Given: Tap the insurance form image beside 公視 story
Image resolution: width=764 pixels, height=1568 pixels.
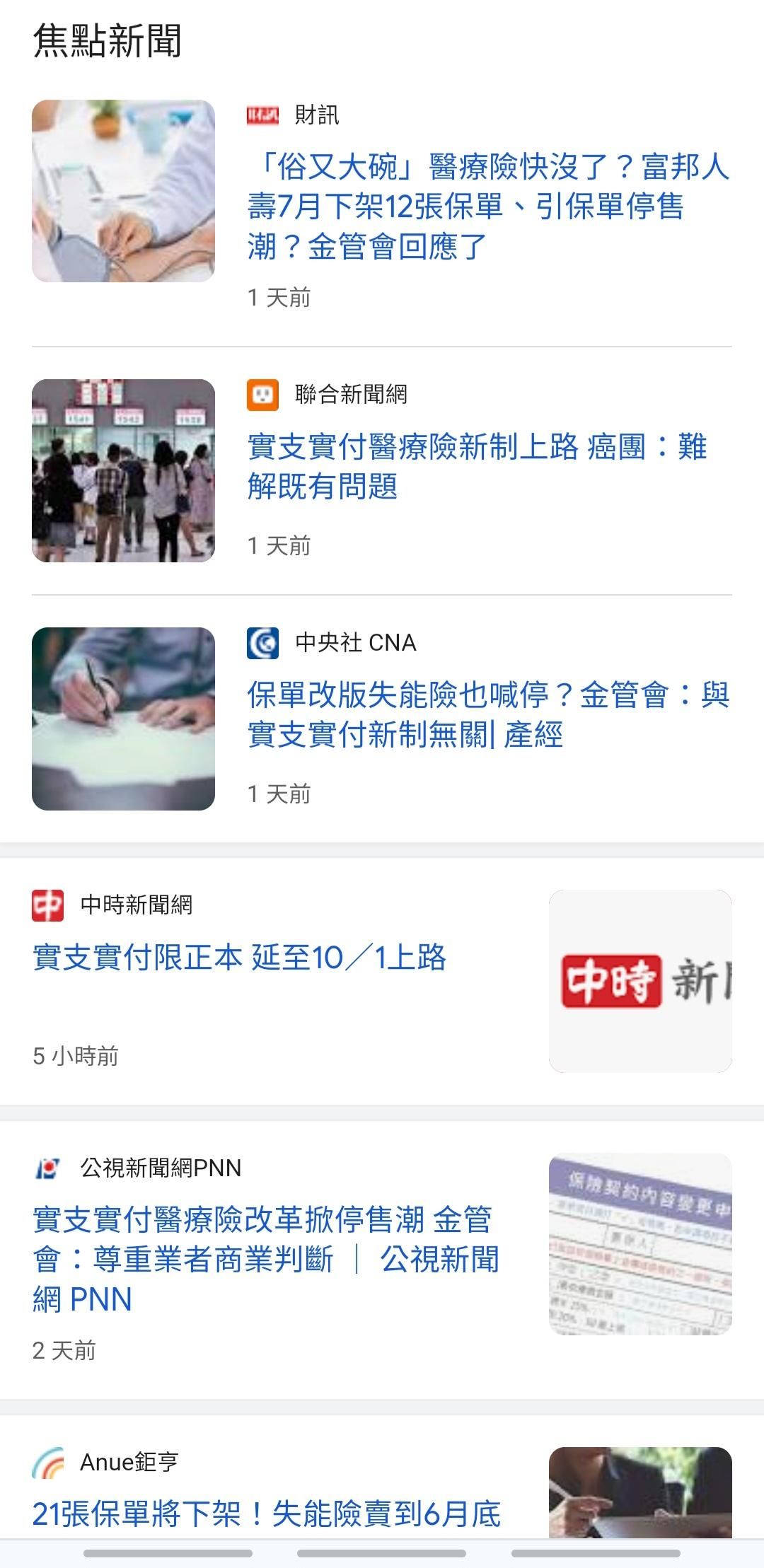Looking at the screenshot, I should 640,1244.
